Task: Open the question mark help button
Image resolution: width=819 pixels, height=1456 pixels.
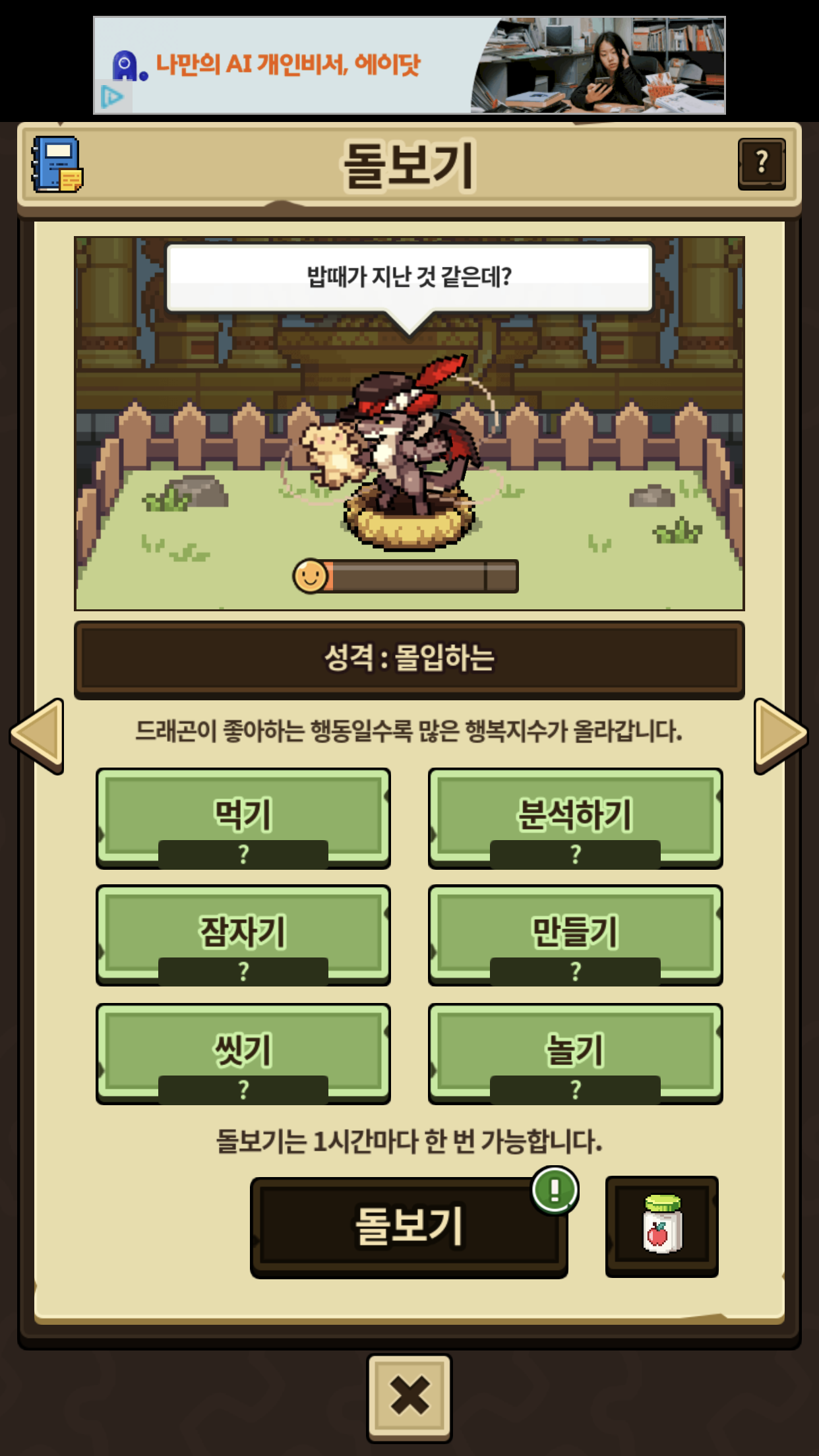Action: pyautogui.click(x=761, y=164)
